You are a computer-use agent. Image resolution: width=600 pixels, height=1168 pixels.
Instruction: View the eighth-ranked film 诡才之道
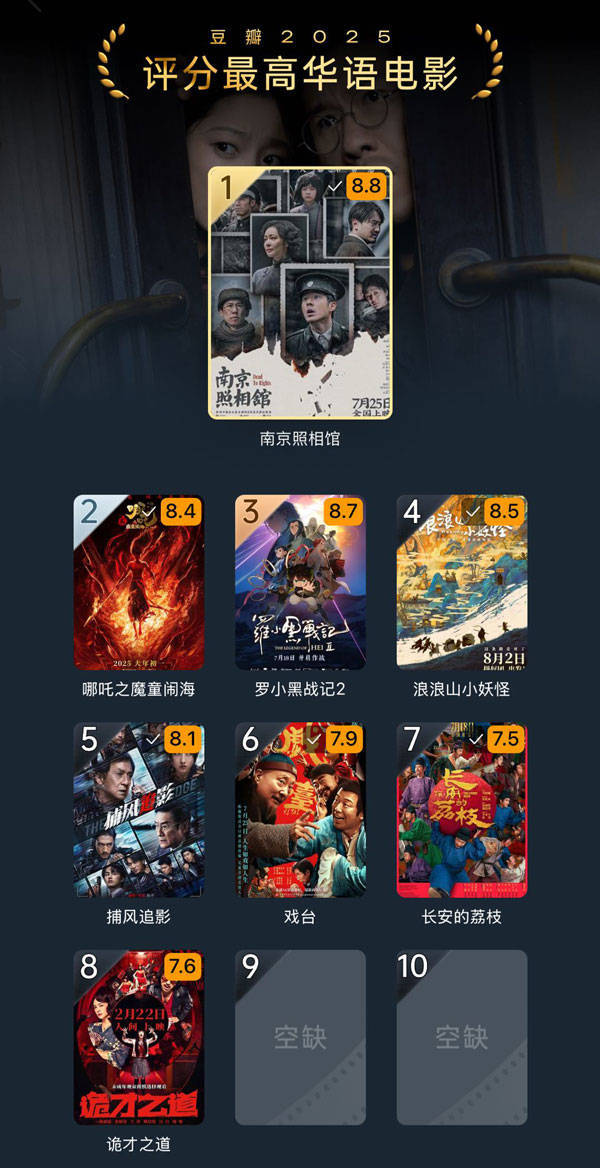click(x=139, y=1037)
